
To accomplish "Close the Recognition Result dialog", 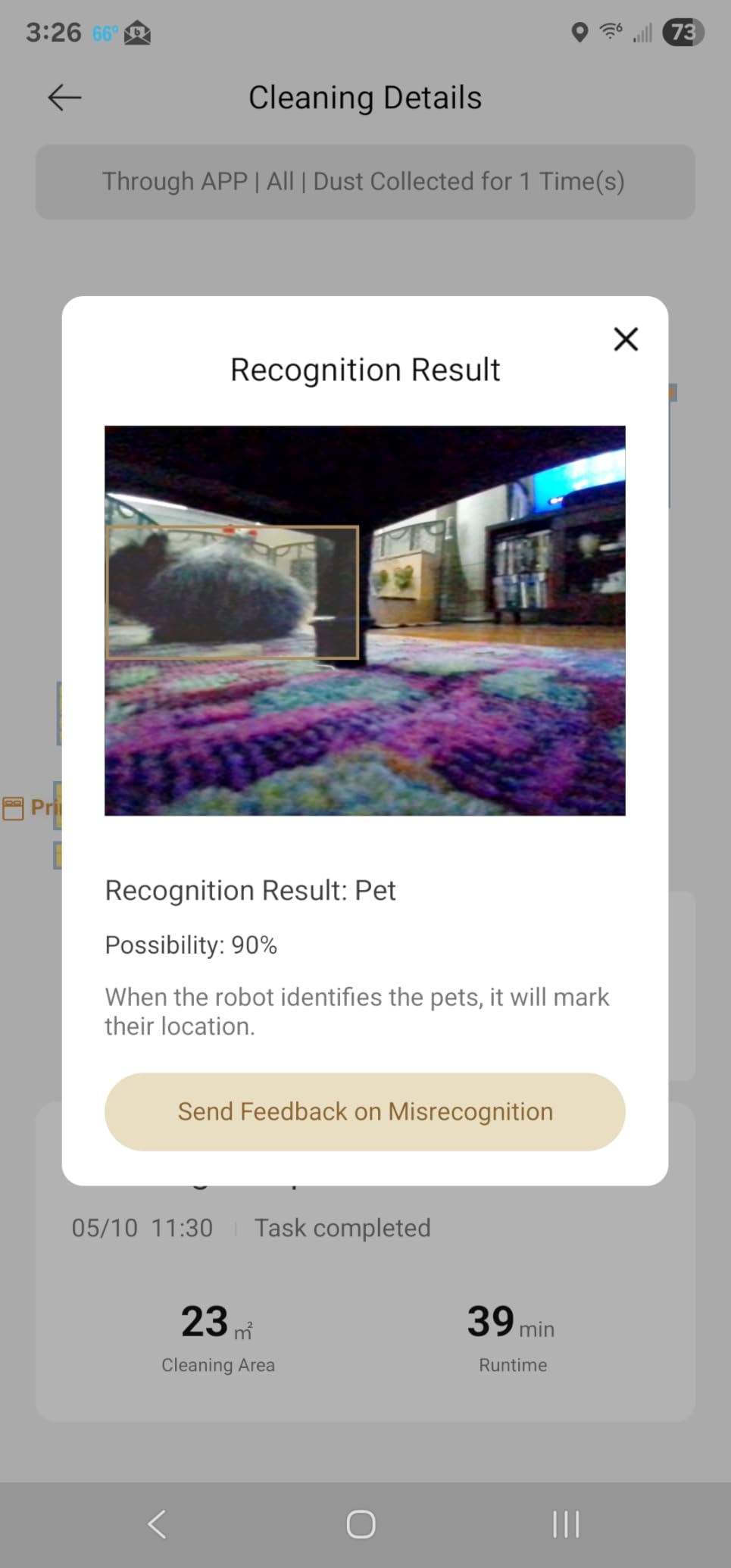I will pos(626,339).
